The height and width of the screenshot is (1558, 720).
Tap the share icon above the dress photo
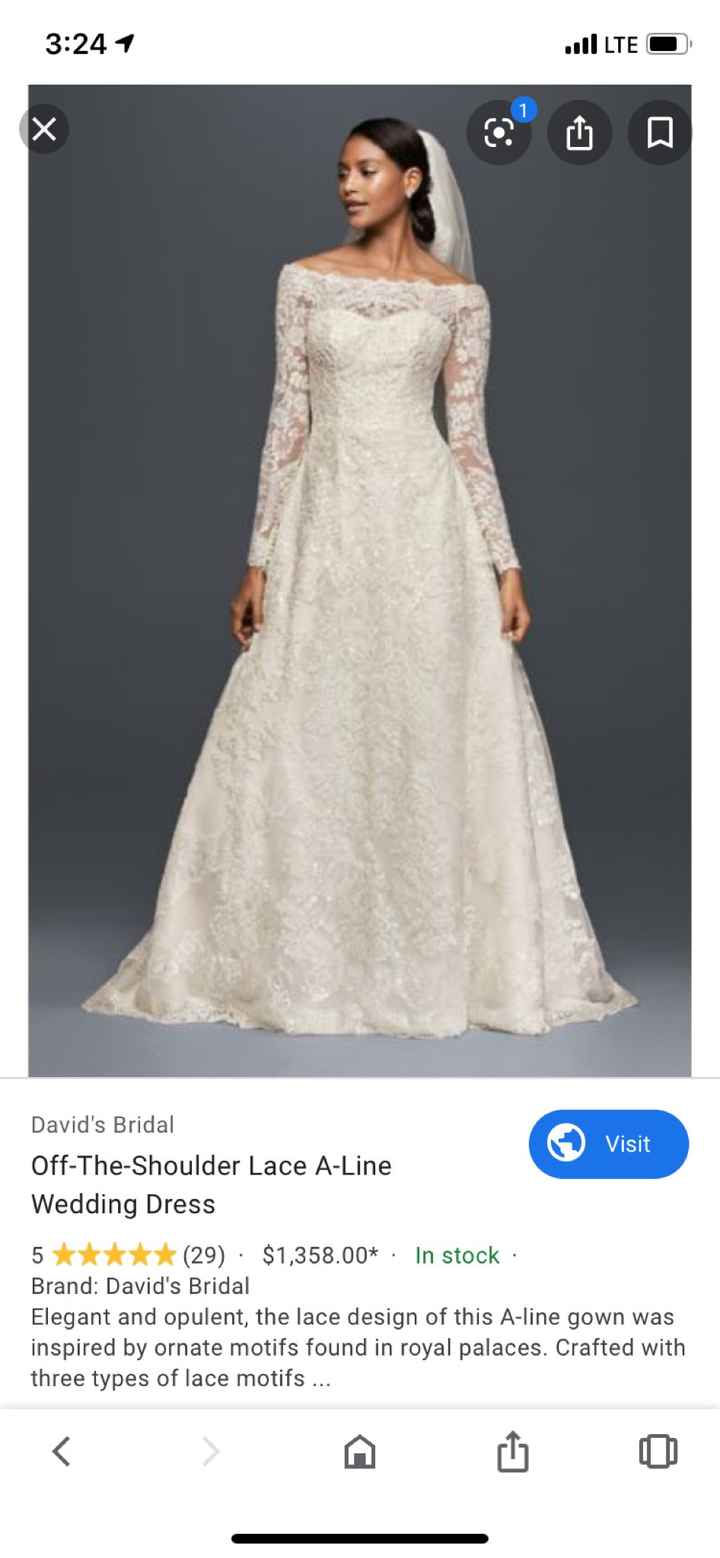coord(579,132)
